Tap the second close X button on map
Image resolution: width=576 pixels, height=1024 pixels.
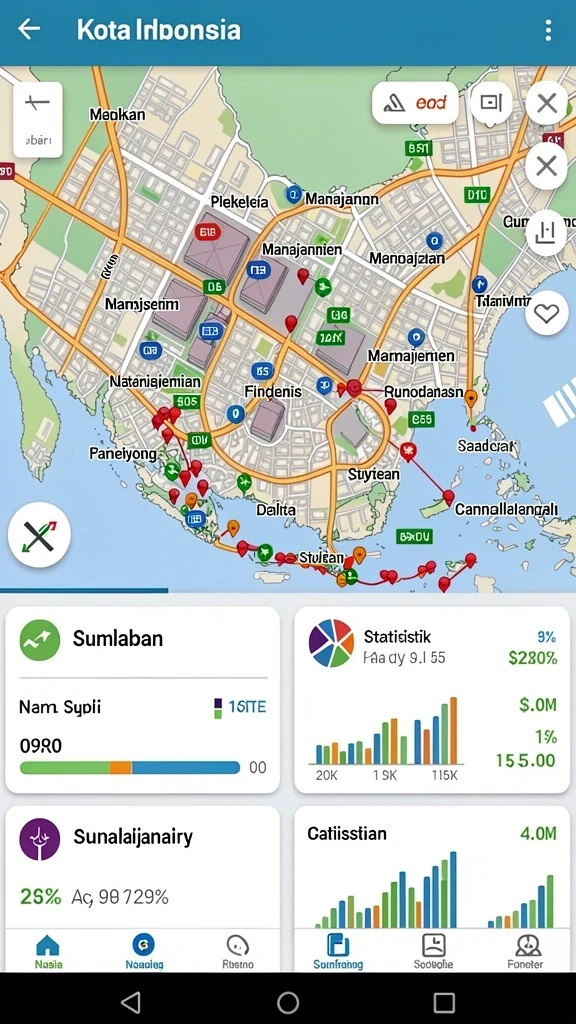(x=546, y=167)
